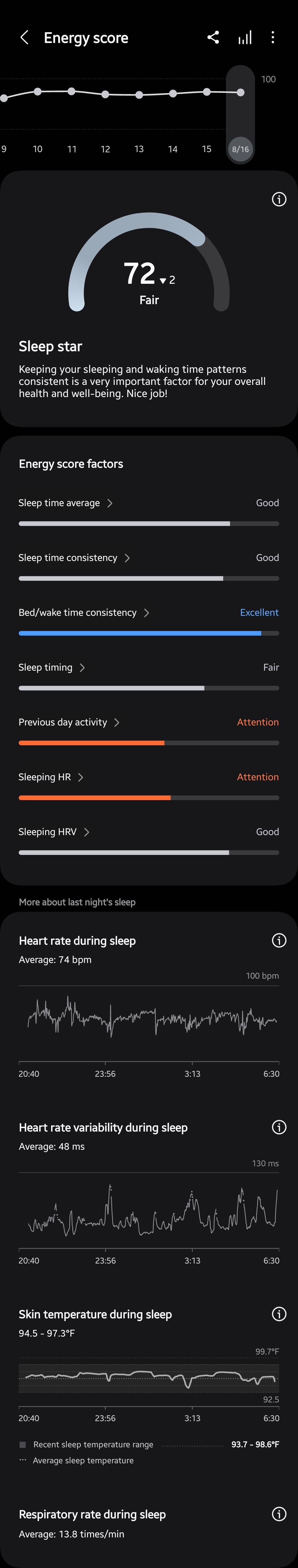Open Bed/wake time consistency details
This screenshot has width=298, height=1568.
point(84,612)
